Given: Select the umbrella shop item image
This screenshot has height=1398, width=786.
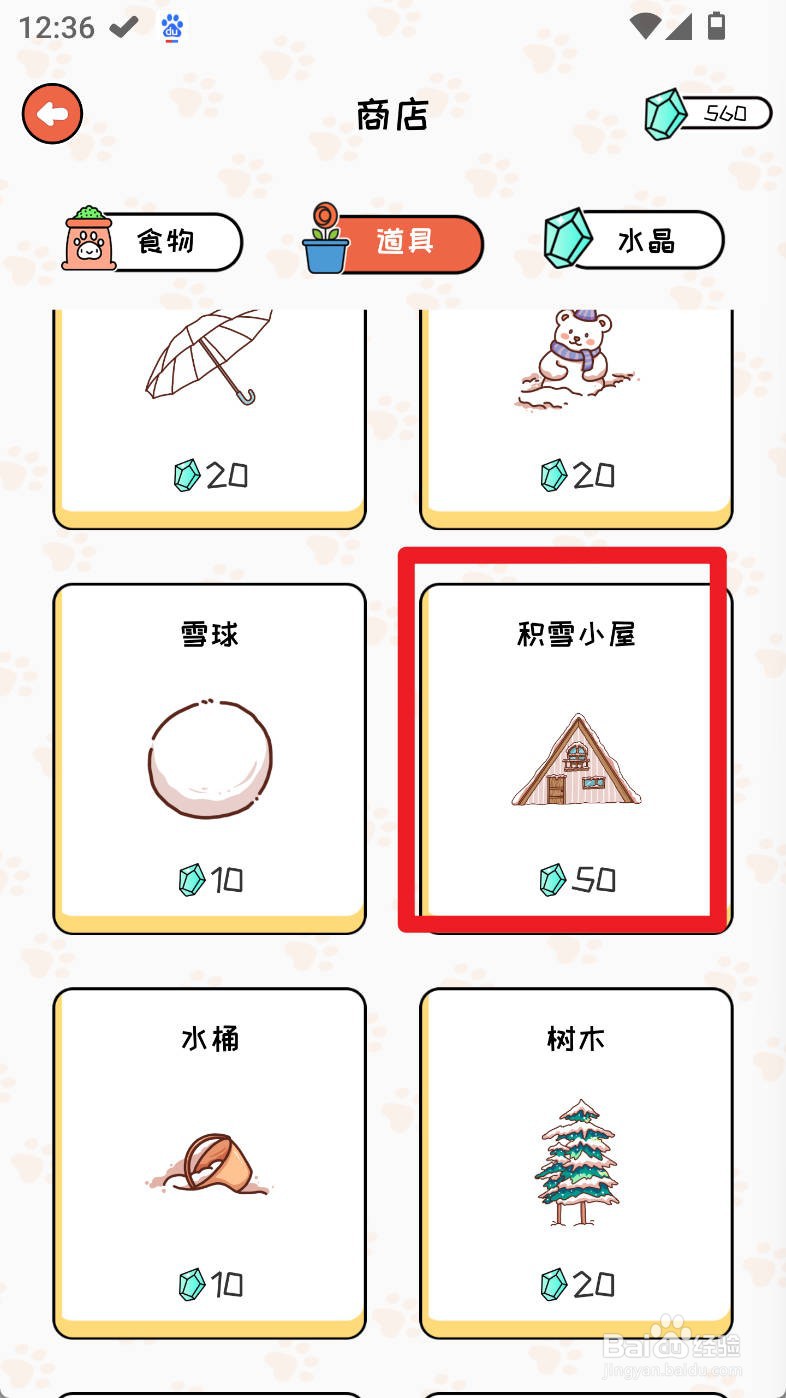Looking at the screenshot, I should tap(209, 360).
